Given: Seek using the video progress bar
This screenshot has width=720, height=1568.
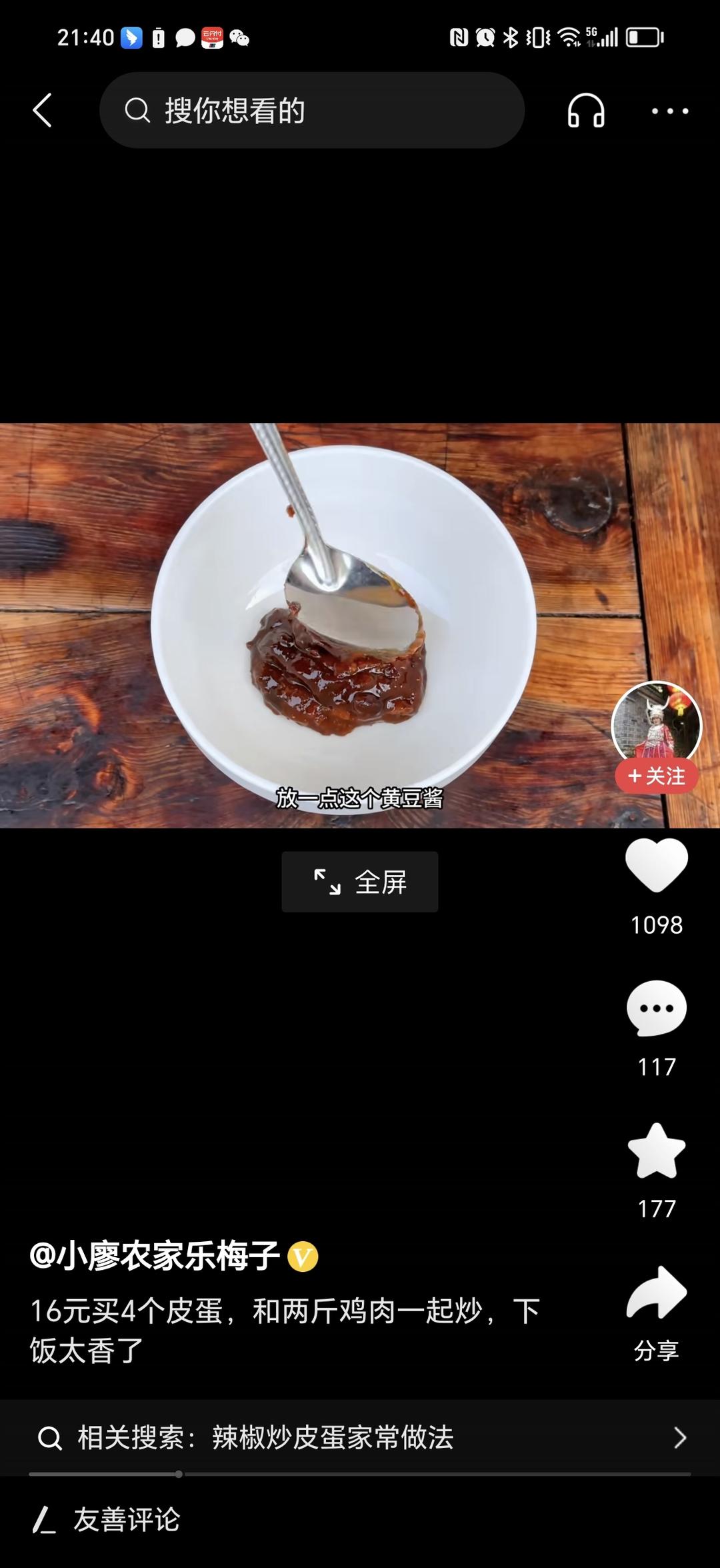Looking at the screenshot, I should point(360,1474).
